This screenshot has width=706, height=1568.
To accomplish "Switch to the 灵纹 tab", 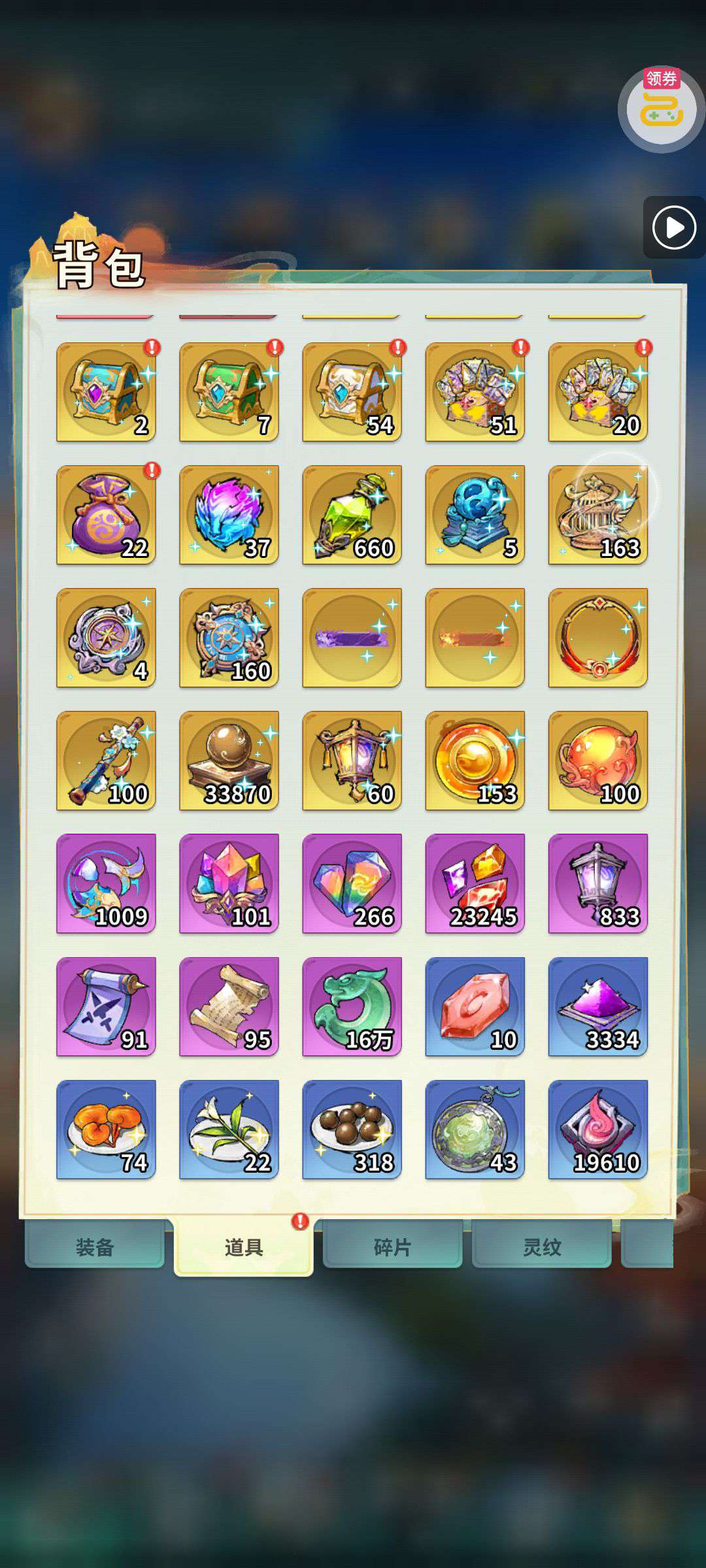I will tap(542, 1247).
